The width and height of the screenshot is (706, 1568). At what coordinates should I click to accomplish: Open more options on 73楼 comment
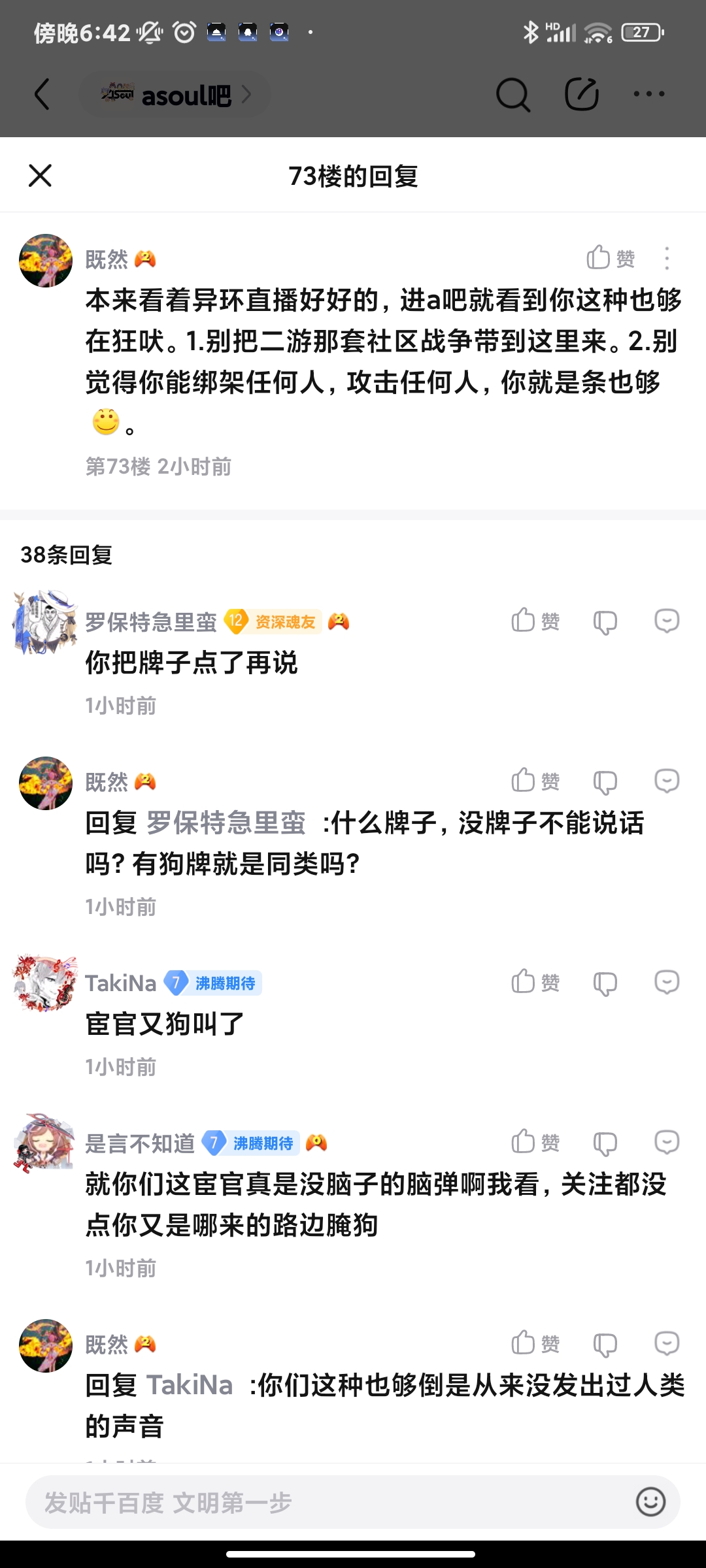tap(666, 259)
